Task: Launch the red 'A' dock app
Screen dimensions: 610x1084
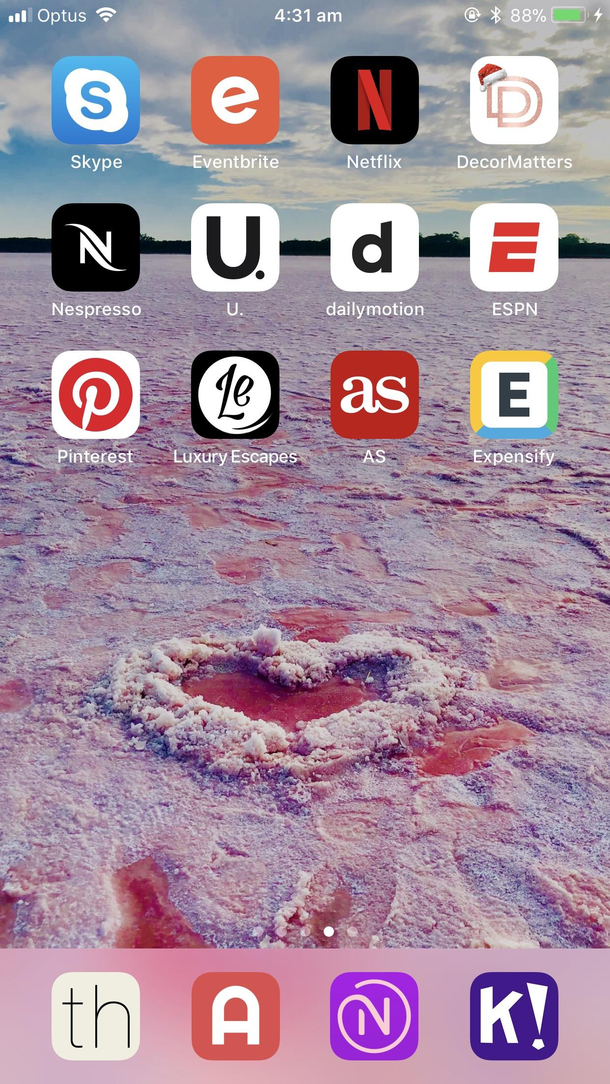Action: pyautogui.click(x=235, y=1015)
